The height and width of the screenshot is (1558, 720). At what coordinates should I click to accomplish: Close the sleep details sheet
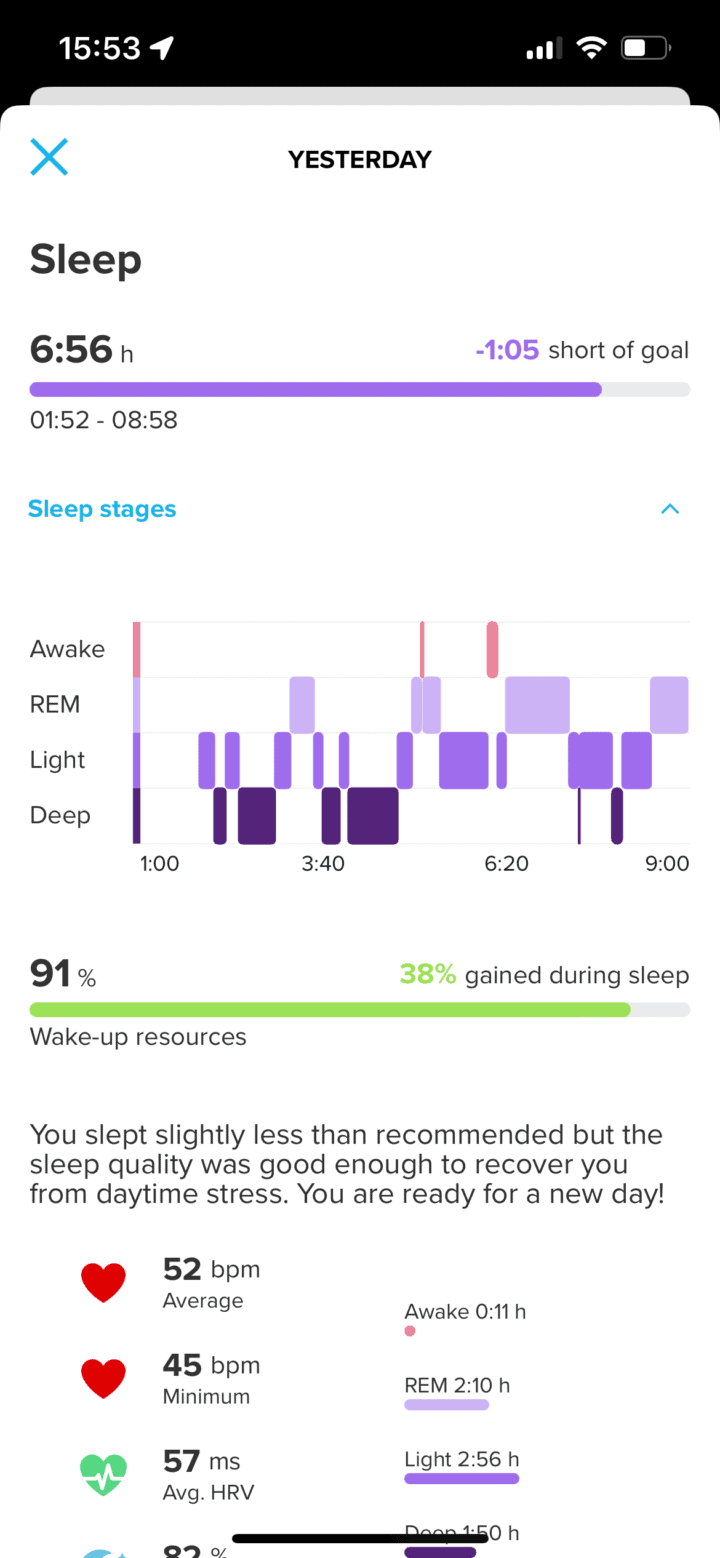[49, 158]
